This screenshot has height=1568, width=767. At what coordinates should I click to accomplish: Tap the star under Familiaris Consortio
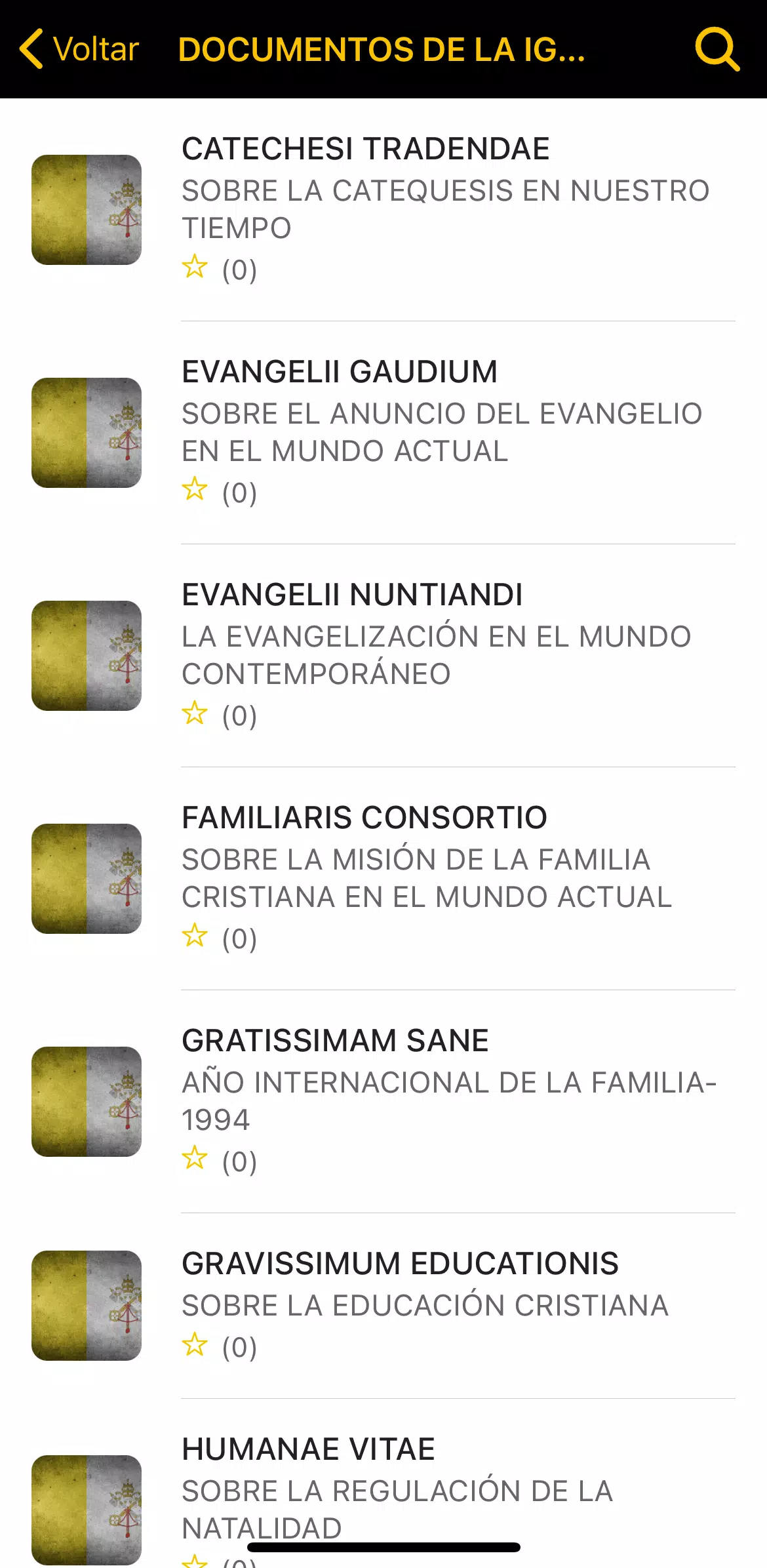tap(195, 935)
